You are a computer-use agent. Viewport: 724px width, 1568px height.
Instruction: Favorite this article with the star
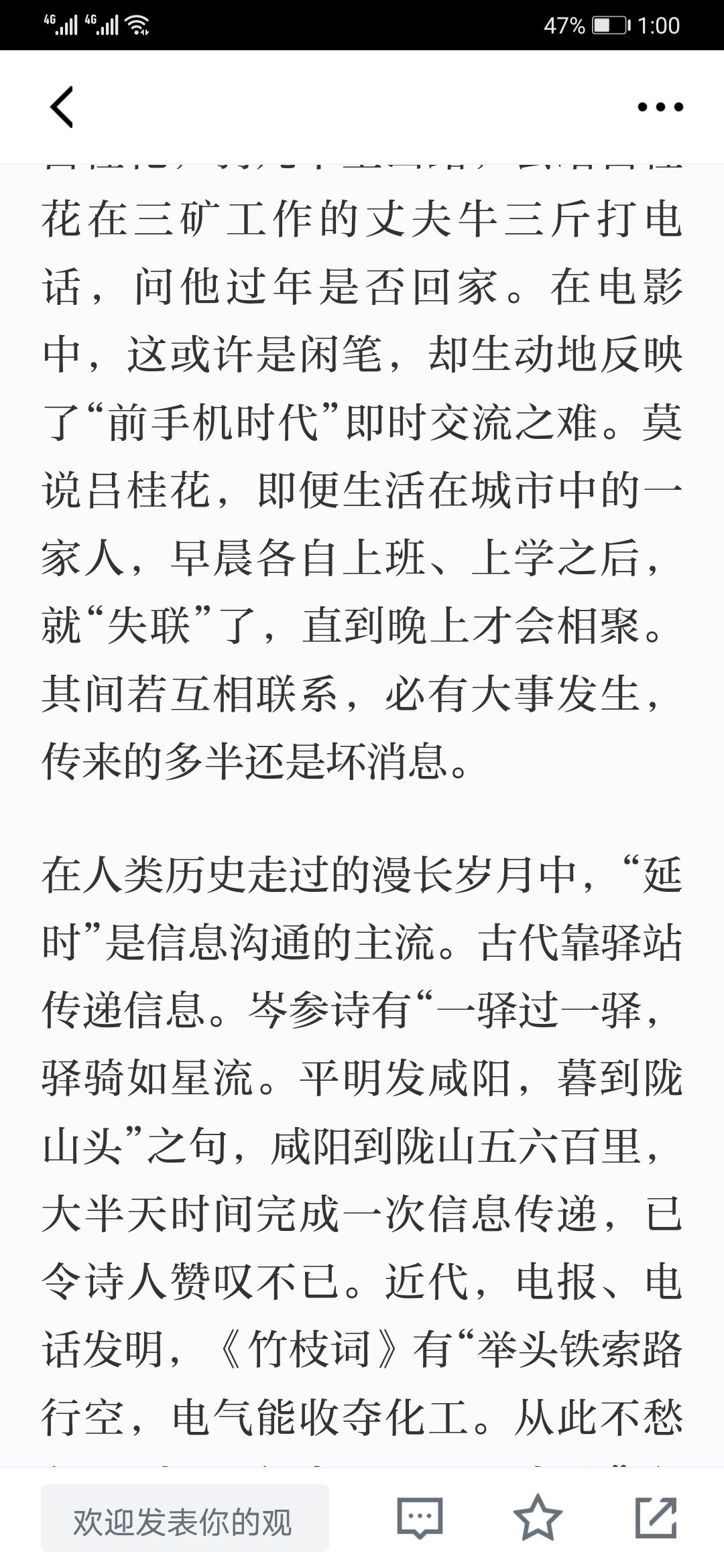pos(538,1517)
